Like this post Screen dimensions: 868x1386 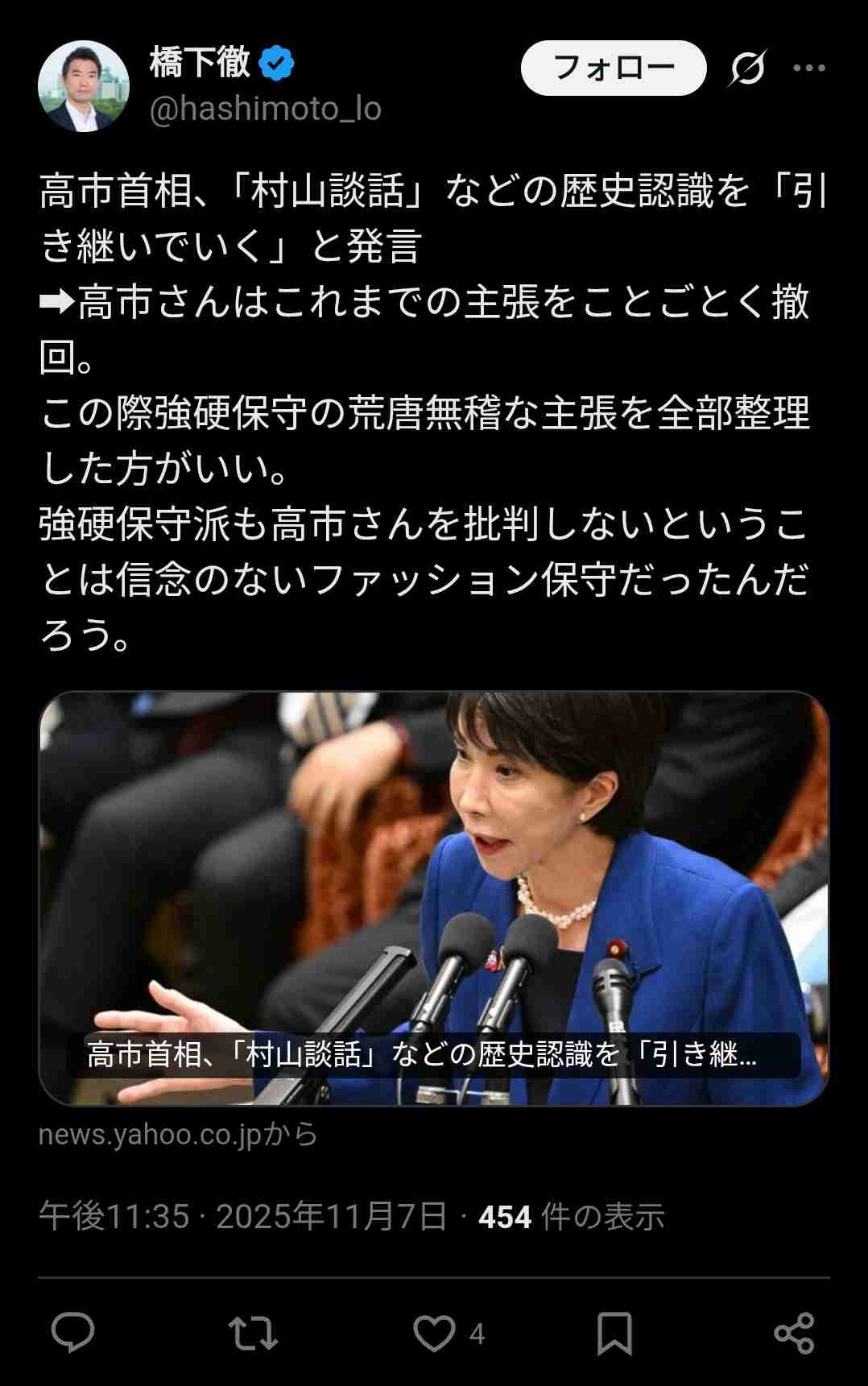click(x=435, y=1333)
